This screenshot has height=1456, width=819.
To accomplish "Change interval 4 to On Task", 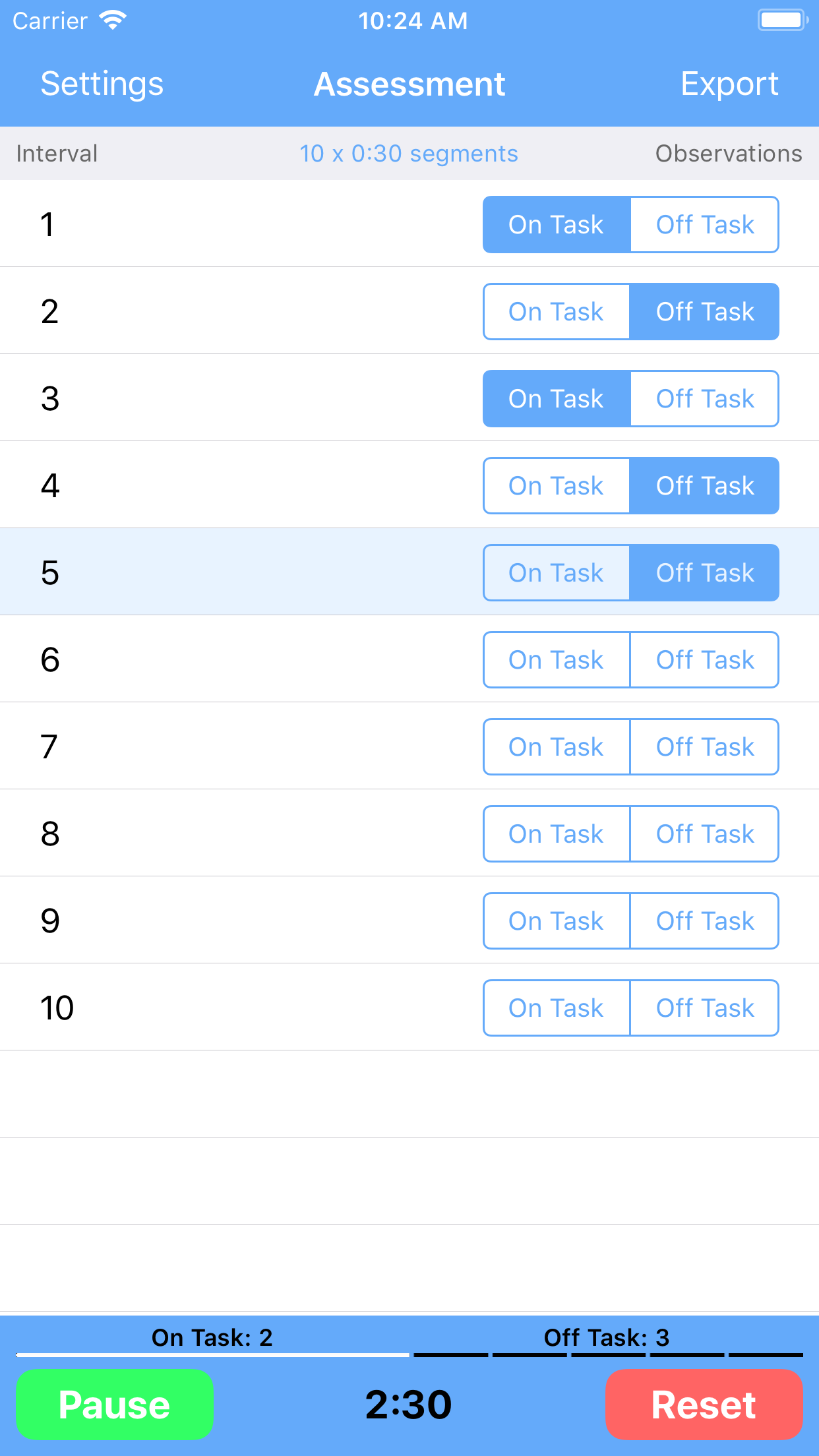I will (x=556, y=485).
